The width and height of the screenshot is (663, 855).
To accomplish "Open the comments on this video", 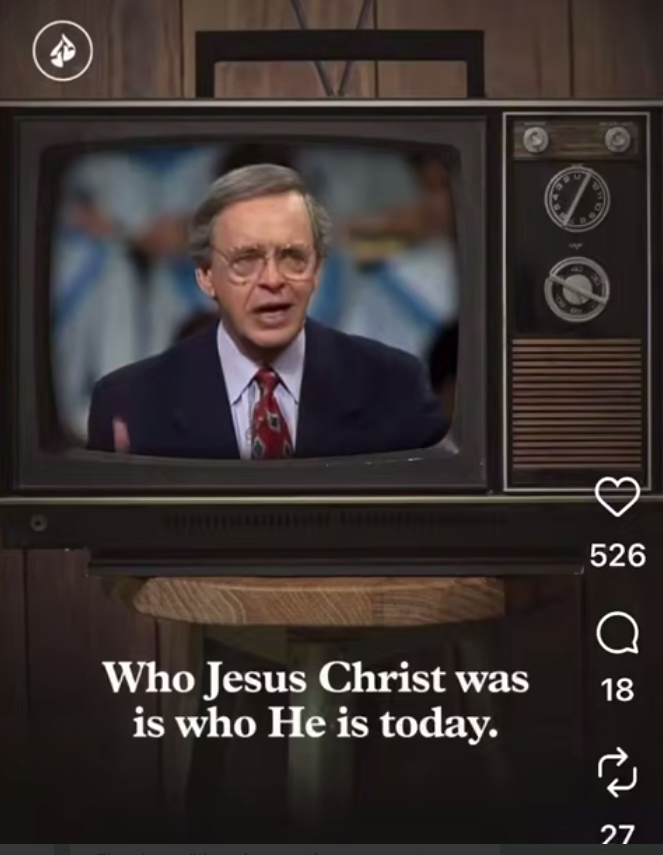I will tap(617, 634).
